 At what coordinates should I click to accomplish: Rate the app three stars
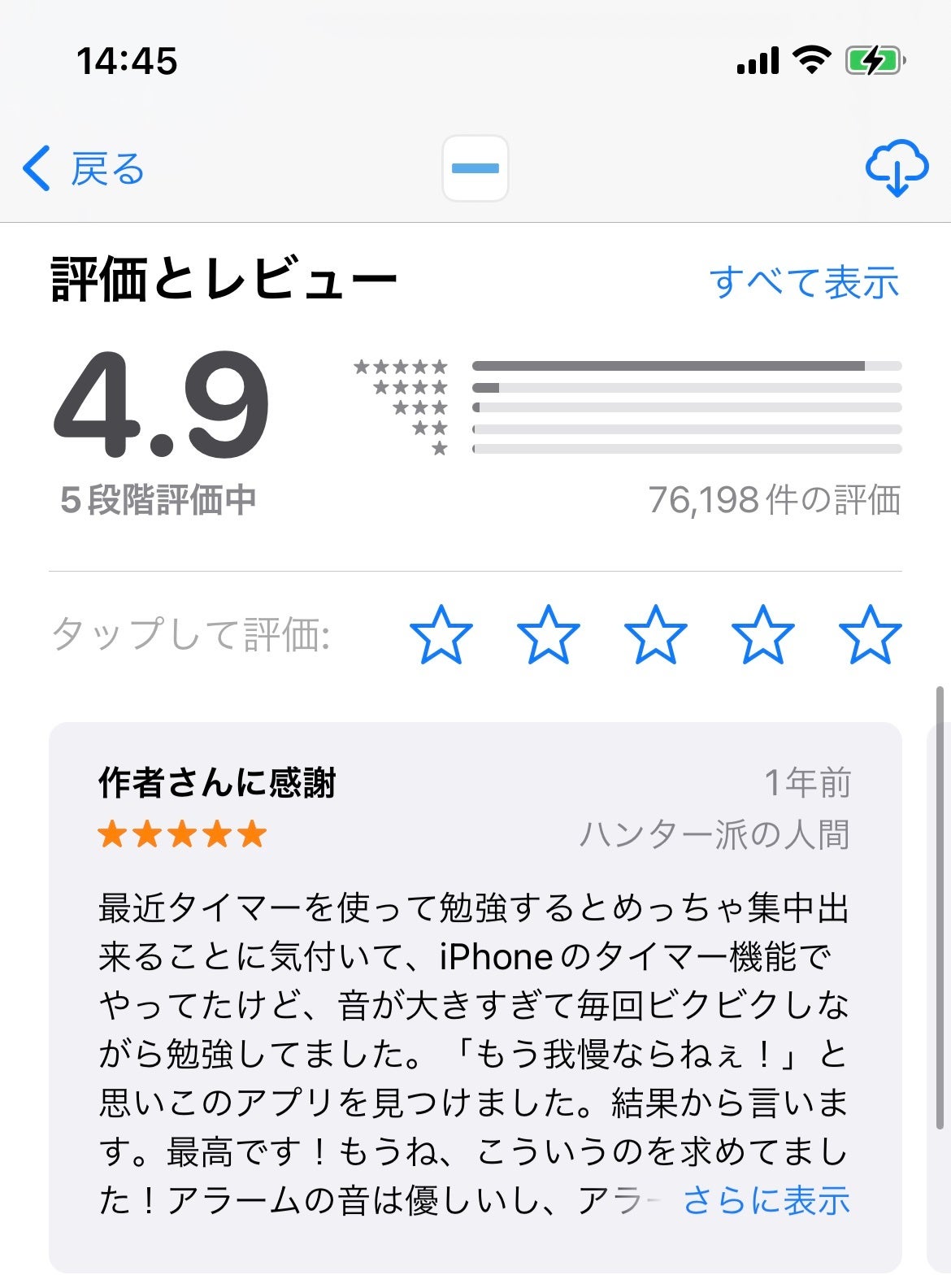655,635
